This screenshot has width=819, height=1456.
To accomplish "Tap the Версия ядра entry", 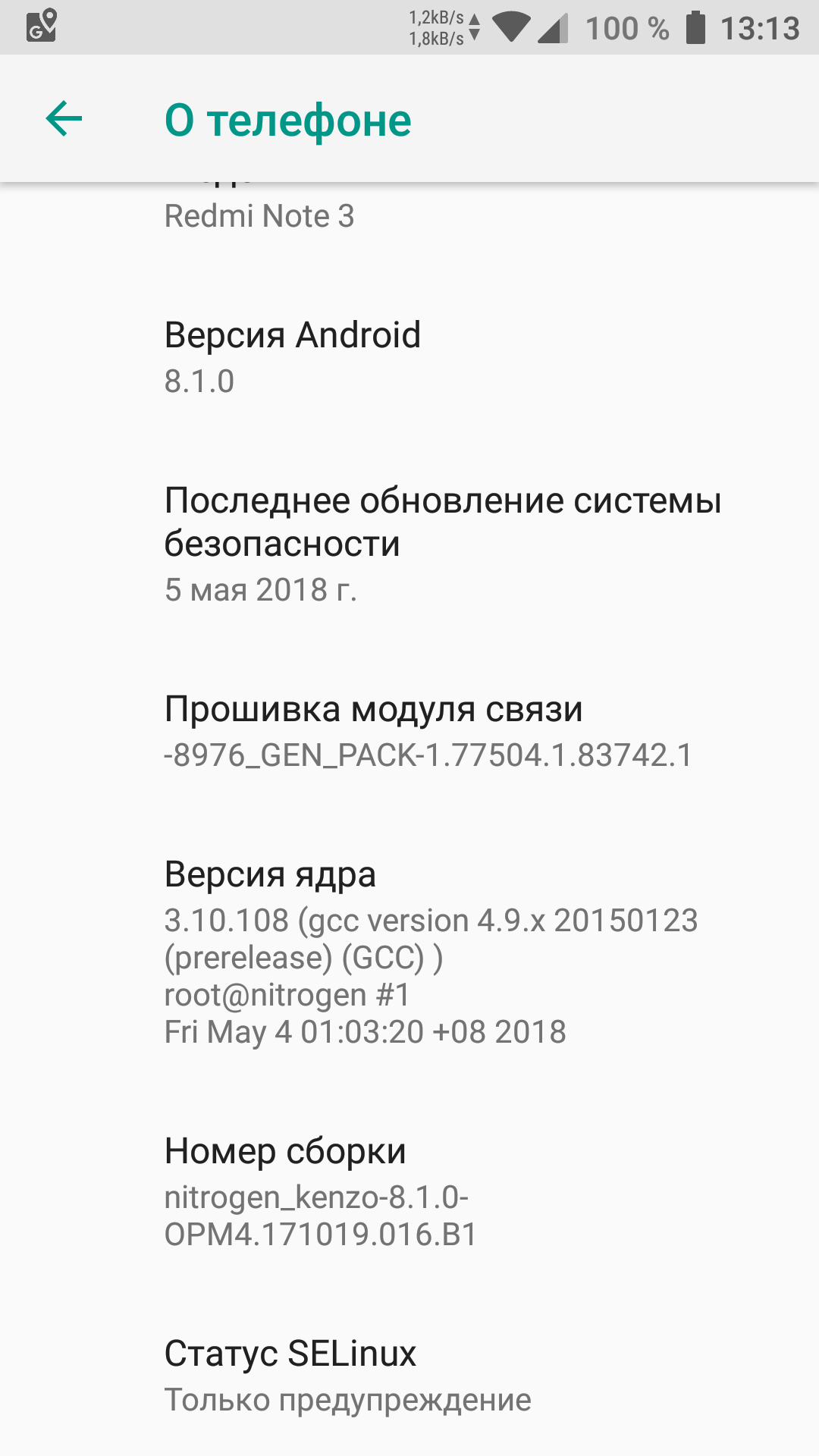I will pos(409,952).
